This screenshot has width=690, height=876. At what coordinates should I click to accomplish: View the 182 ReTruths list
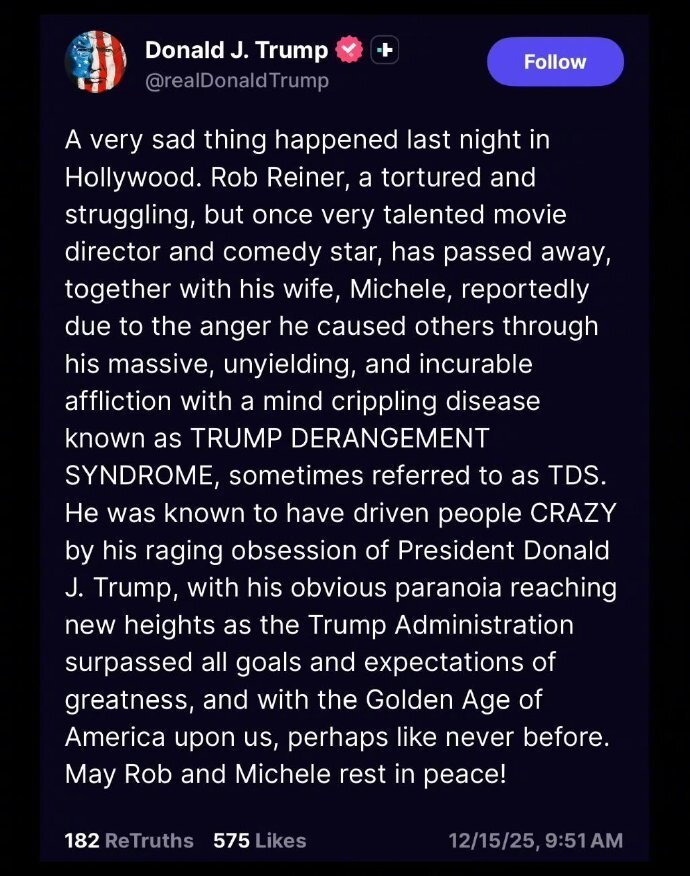[x=129, y=840]
